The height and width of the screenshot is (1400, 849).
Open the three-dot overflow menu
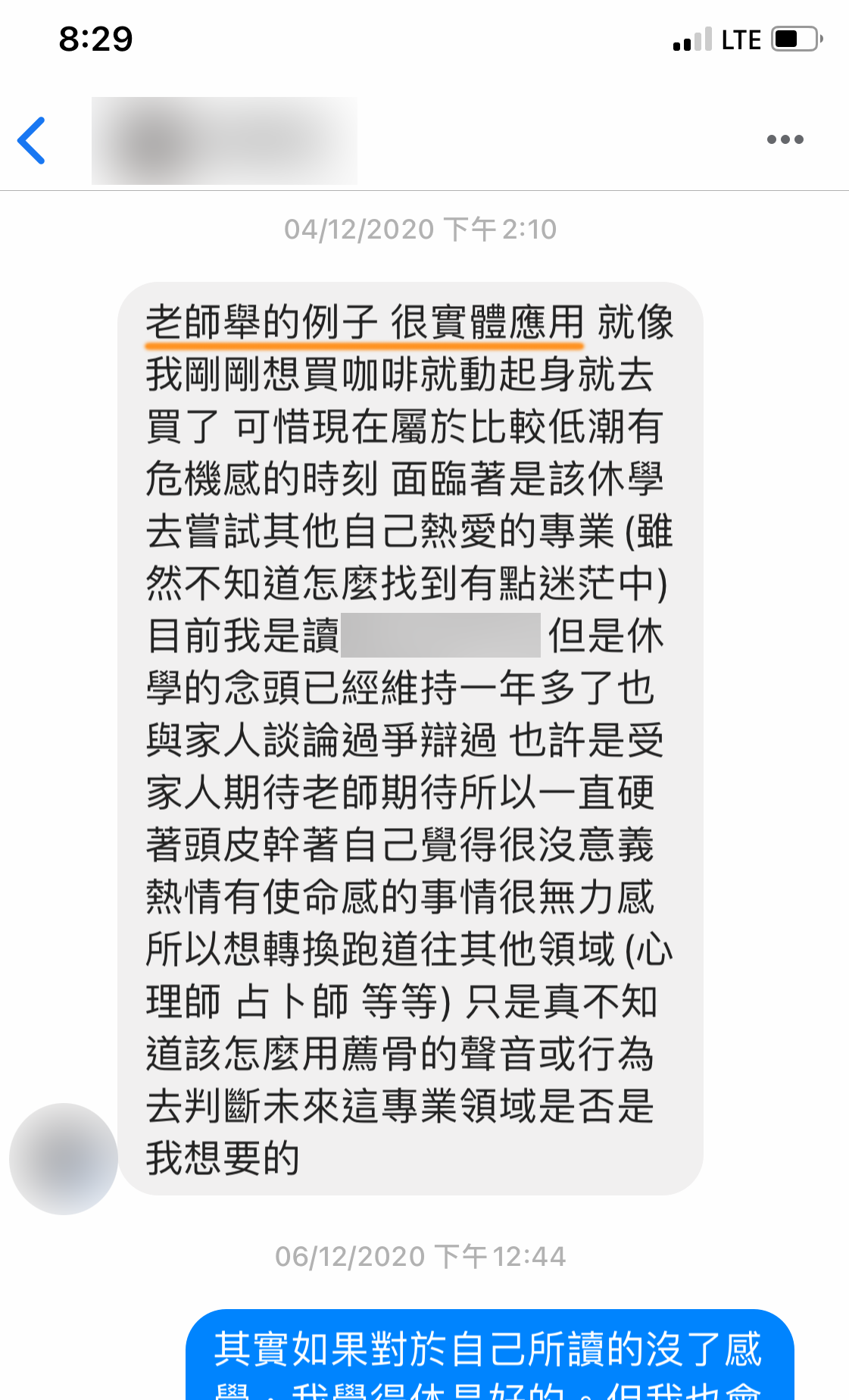pyautogui.click(x=785, y=139)
